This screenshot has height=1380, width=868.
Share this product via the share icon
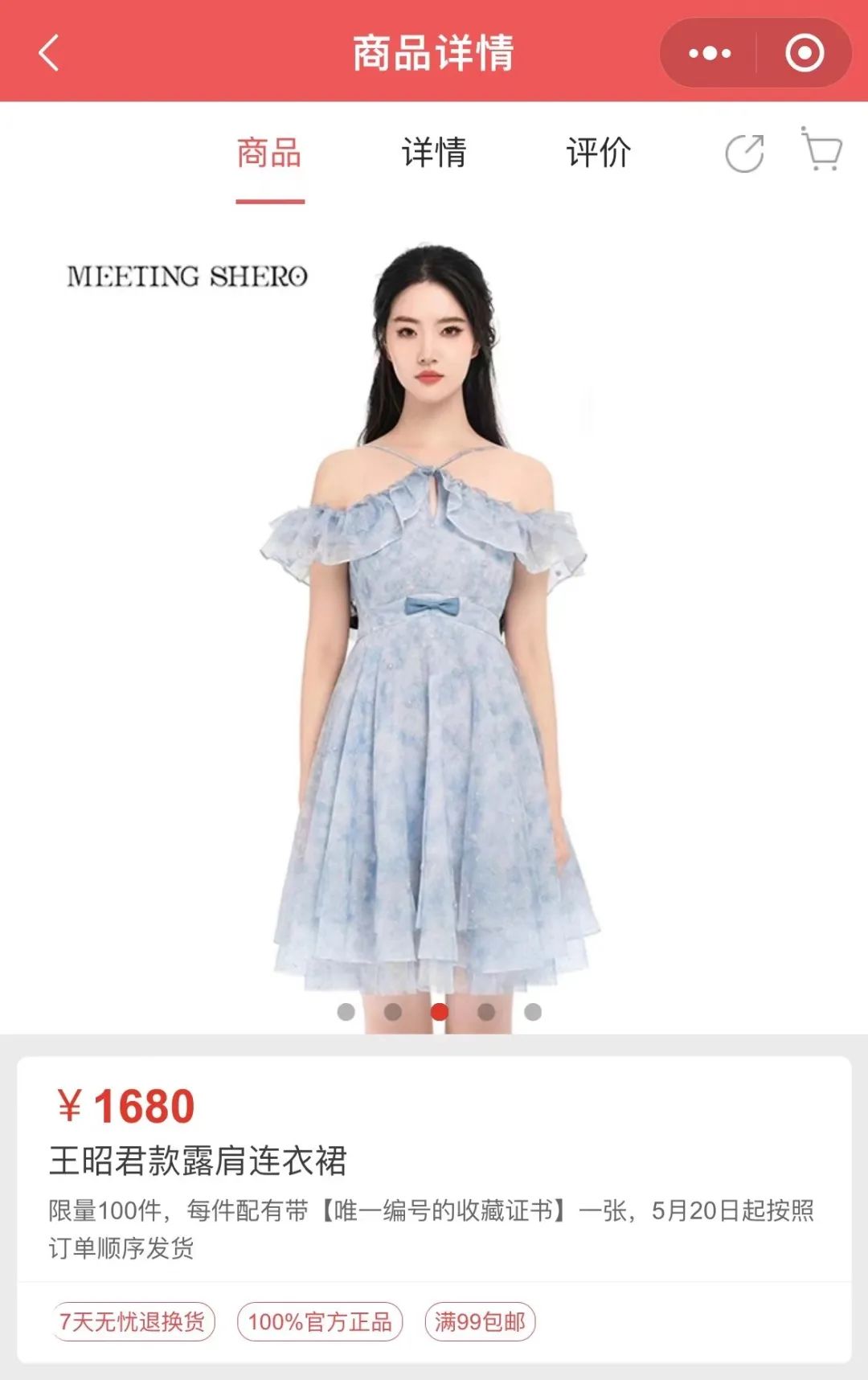coord(744,153)
